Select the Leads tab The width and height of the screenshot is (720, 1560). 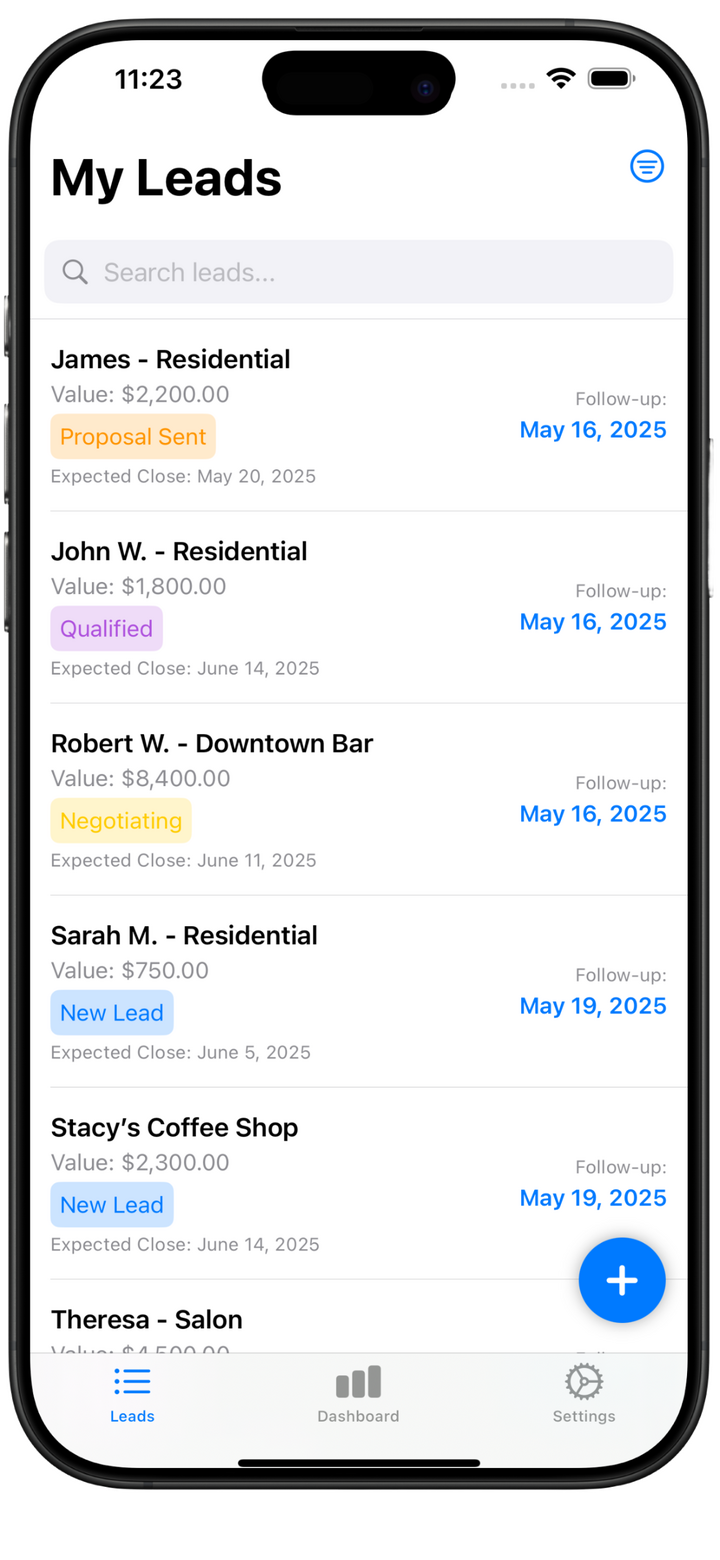click(132, 1395)
